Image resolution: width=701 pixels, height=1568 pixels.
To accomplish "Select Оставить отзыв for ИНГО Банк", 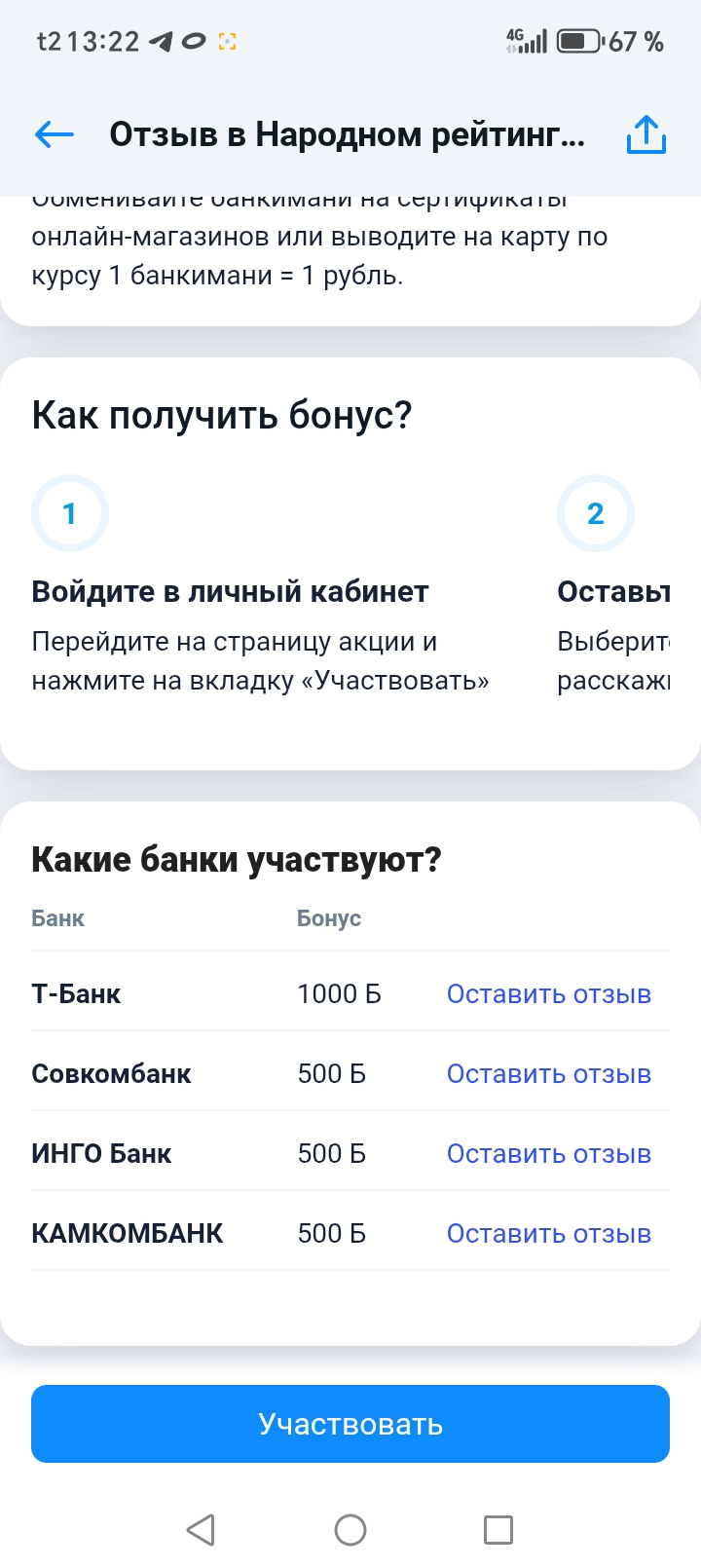I will [548, 1154].
